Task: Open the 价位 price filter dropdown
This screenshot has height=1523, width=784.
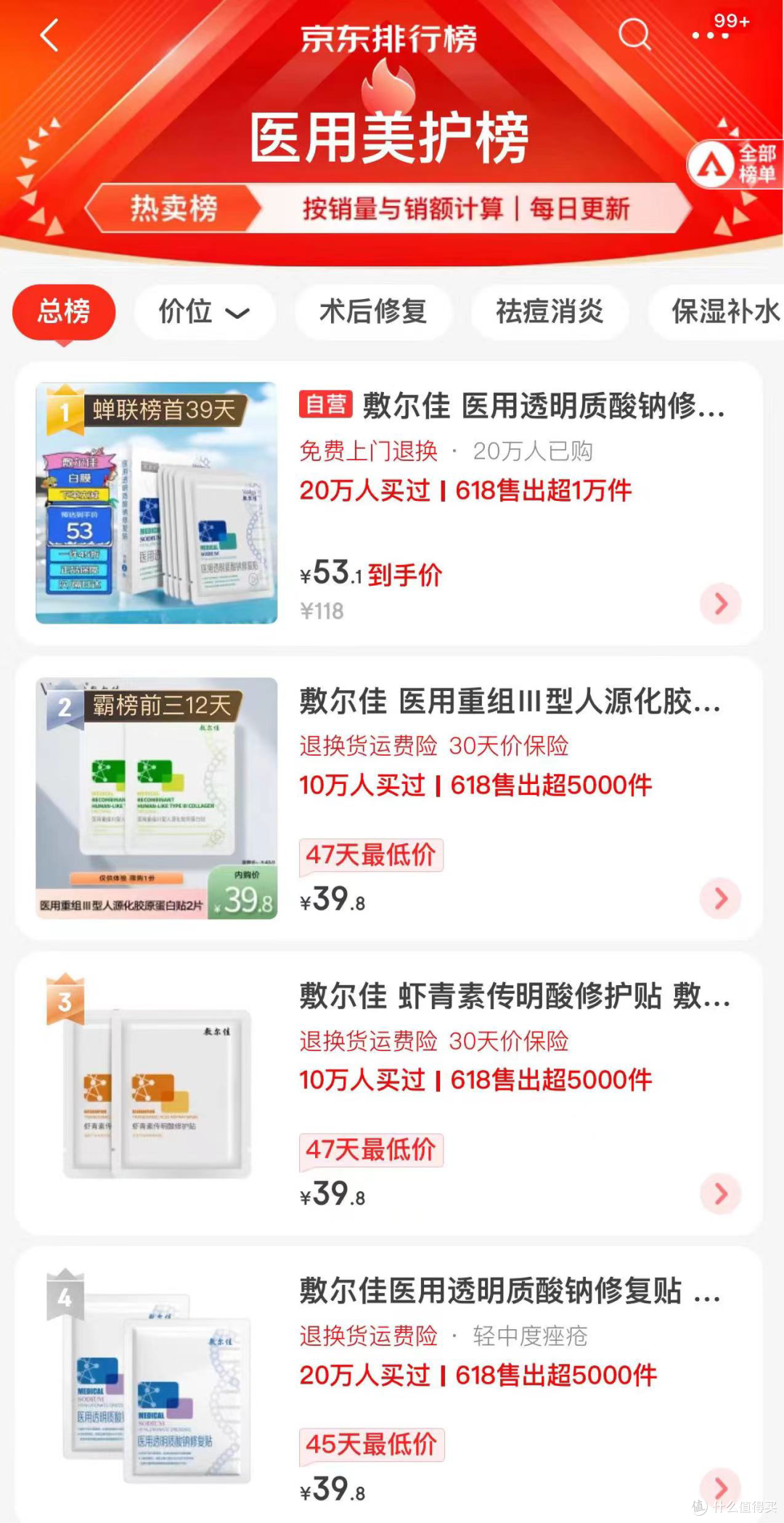Action: (x=204, y=312)
